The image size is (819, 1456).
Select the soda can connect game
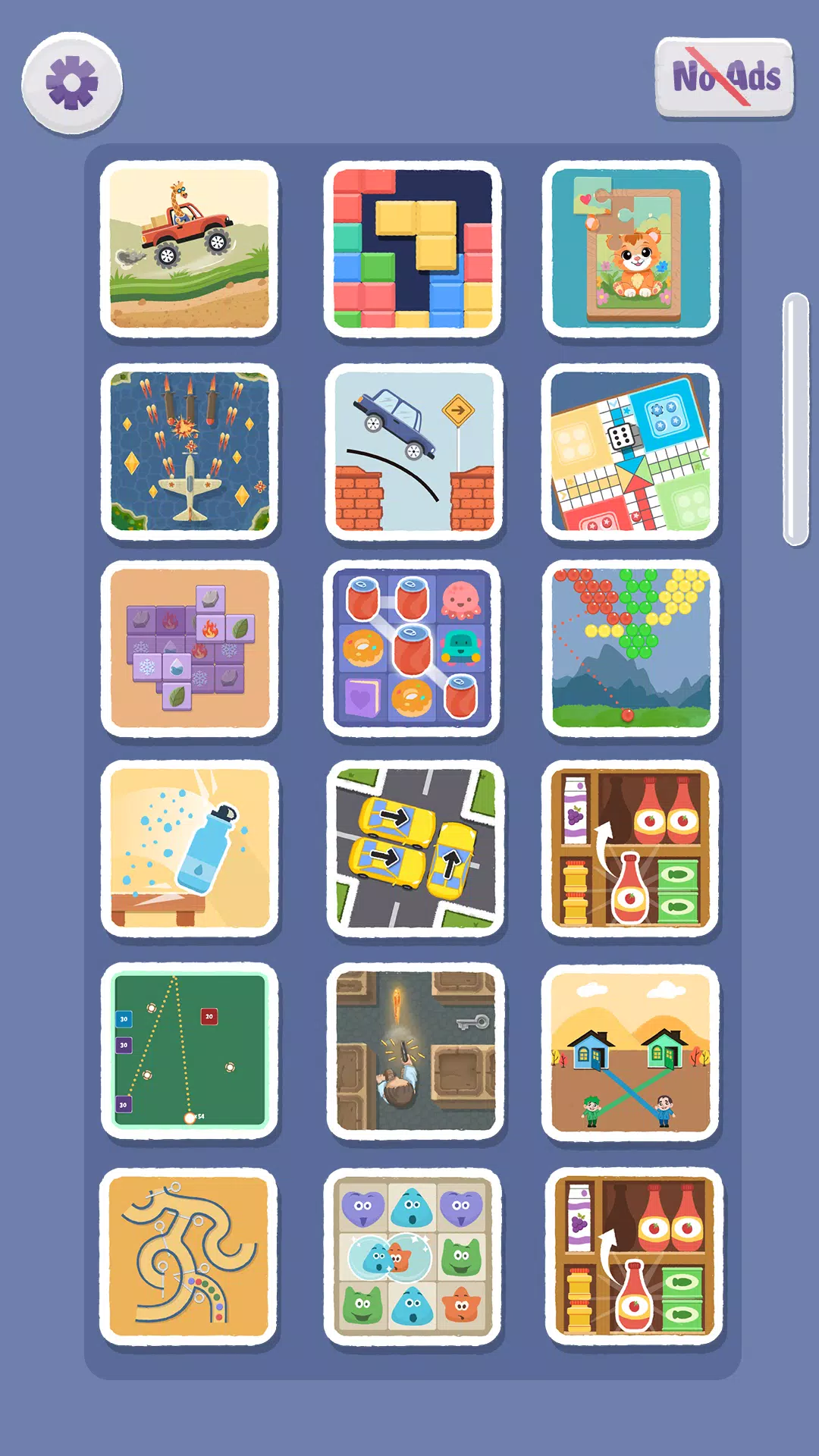click(413, 649)
